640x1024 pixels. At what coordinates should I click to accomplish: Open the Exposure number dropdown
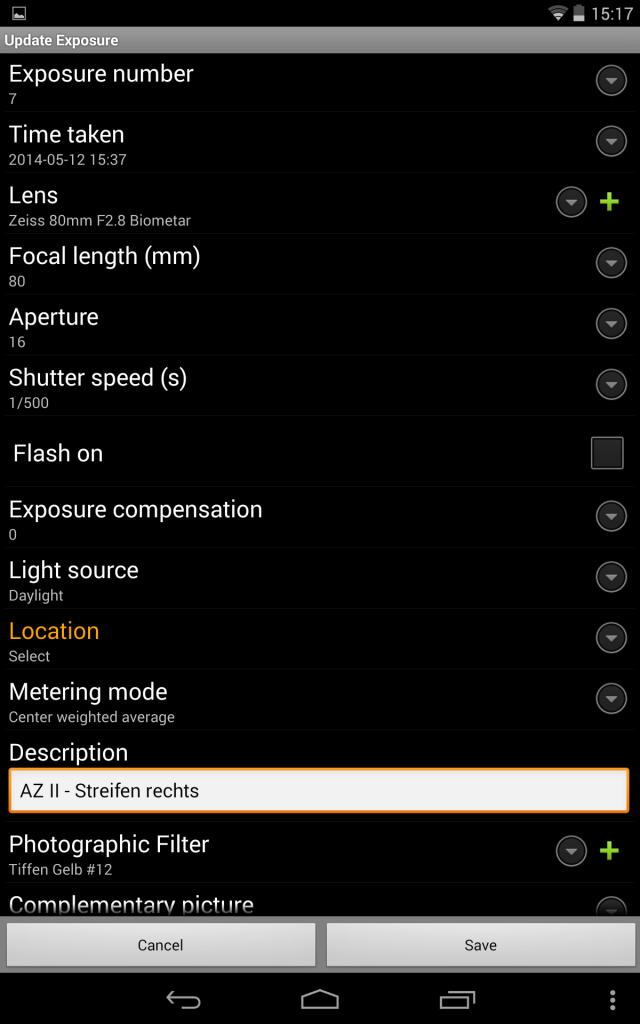click(611, 81)
